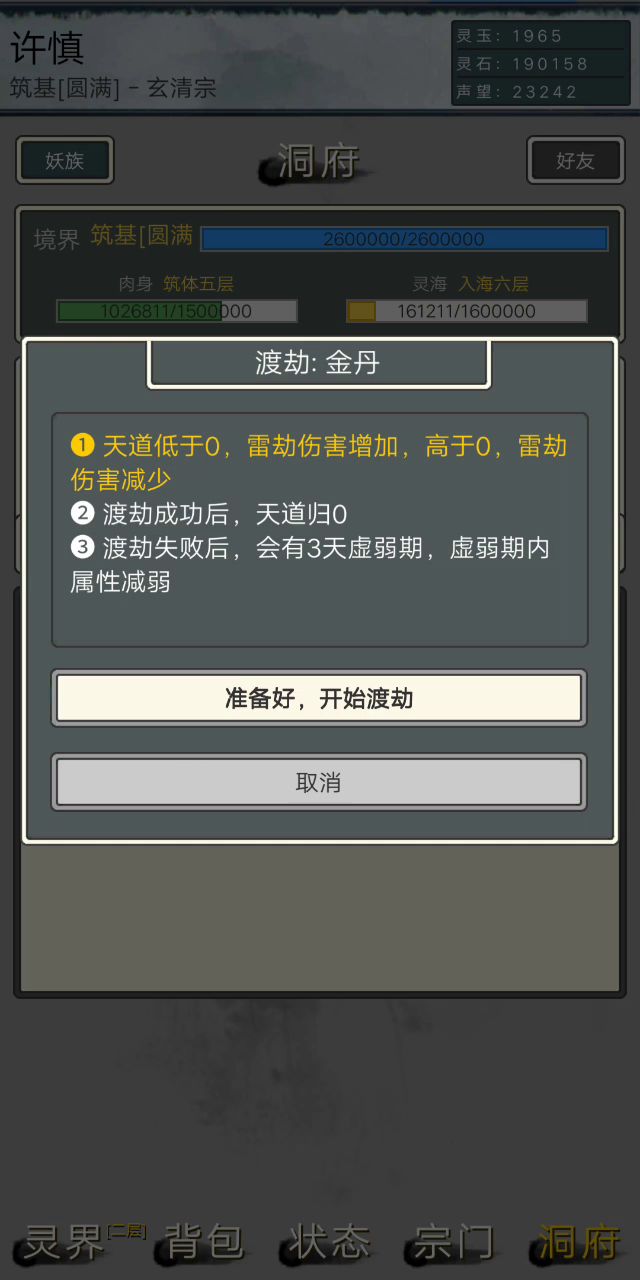Switch to the 灵界 tab
Screen dimensions: 640x1280
click(x=66, y=1242)
